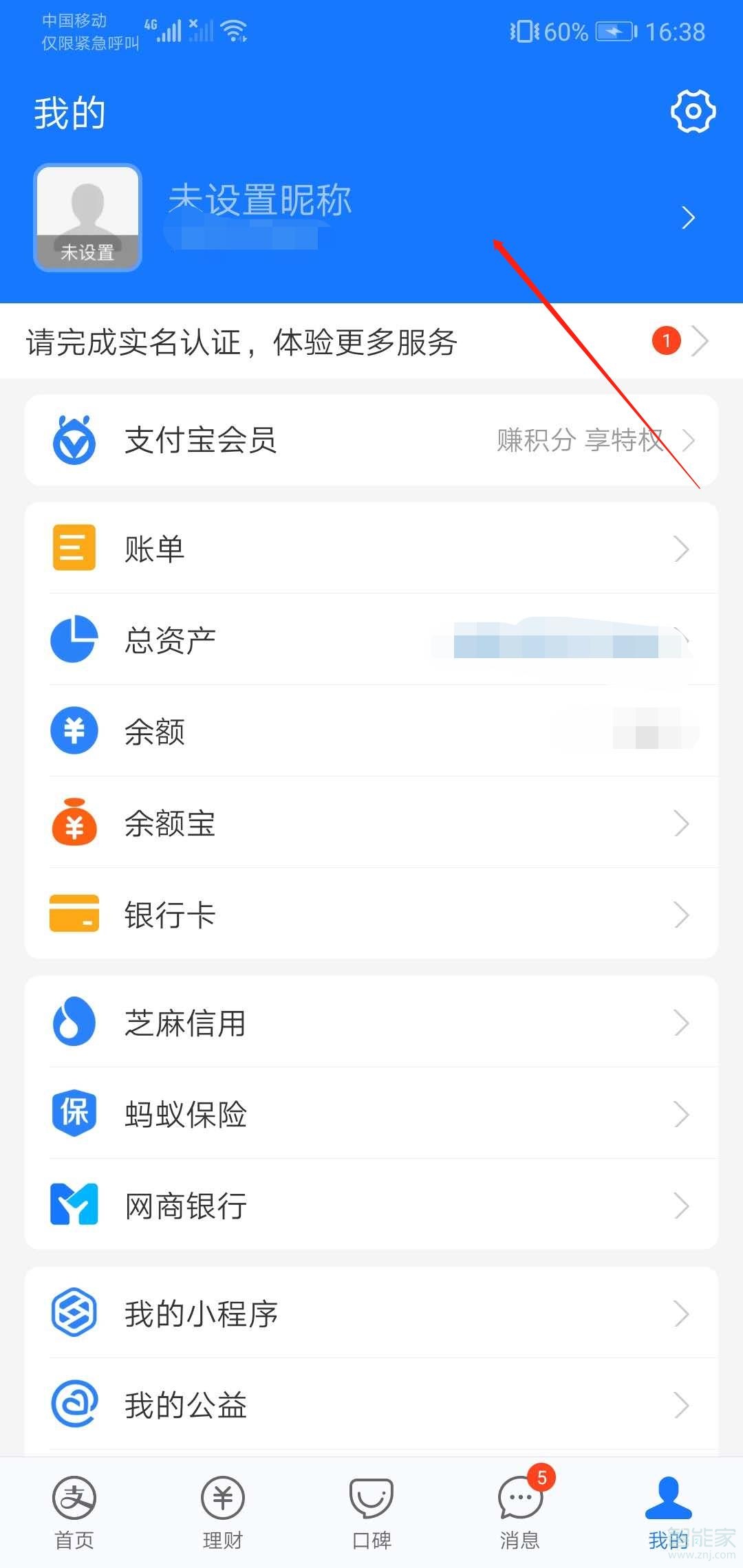
Task: Tap the 未设置 profile avatar
Action: (x=87, y=217)
